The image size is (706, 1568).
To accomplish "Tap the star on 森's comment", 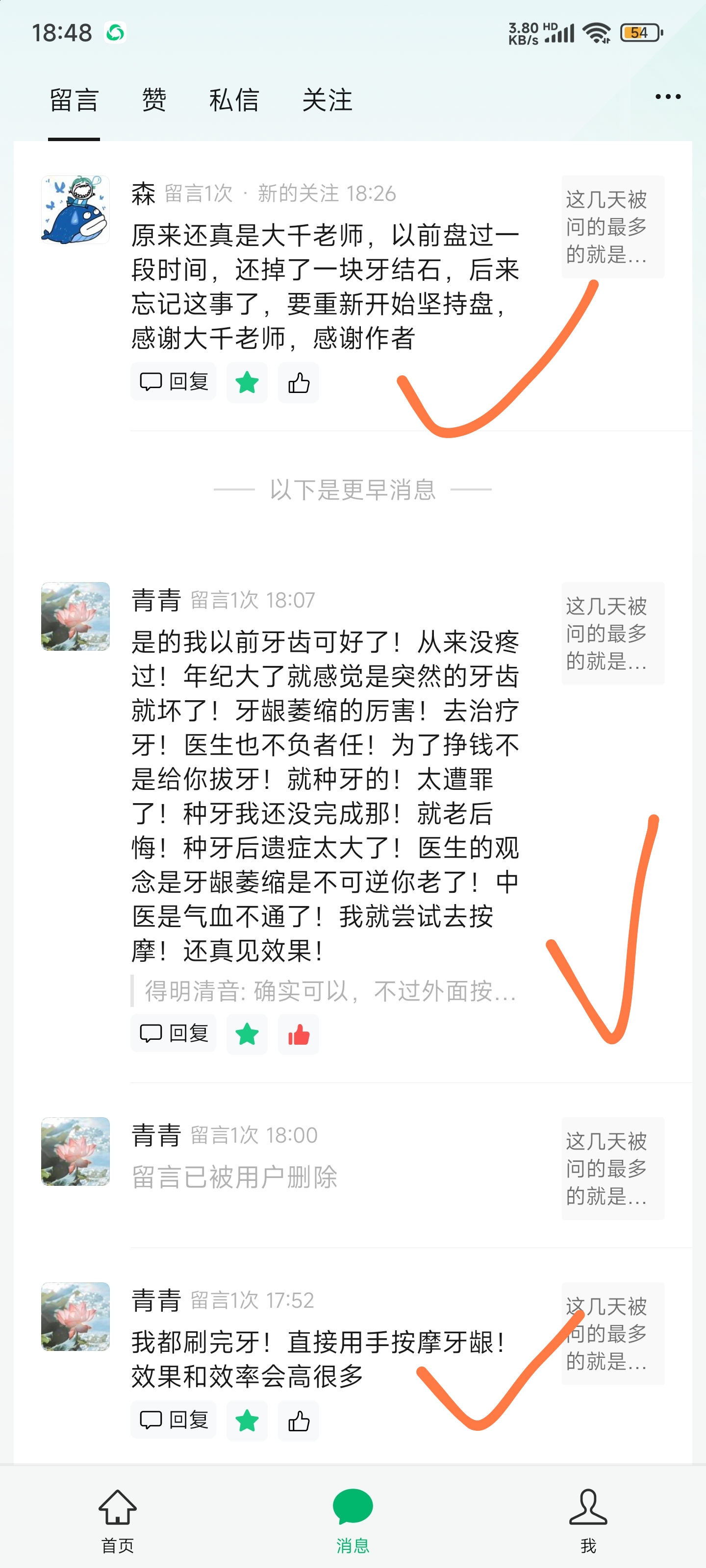I will click(247, 383).
